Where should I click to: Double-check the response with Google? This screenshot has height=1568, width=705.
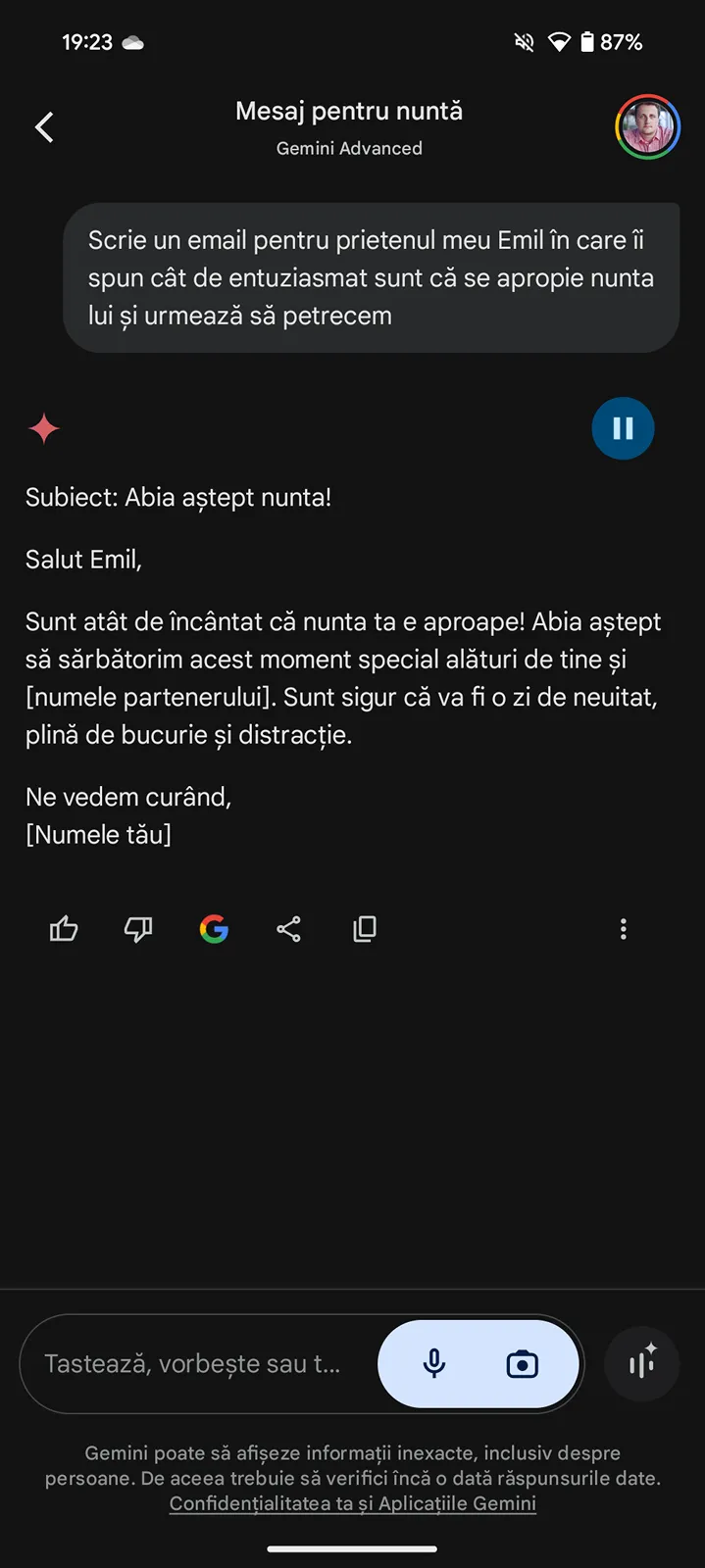click(x=214, y=929)
